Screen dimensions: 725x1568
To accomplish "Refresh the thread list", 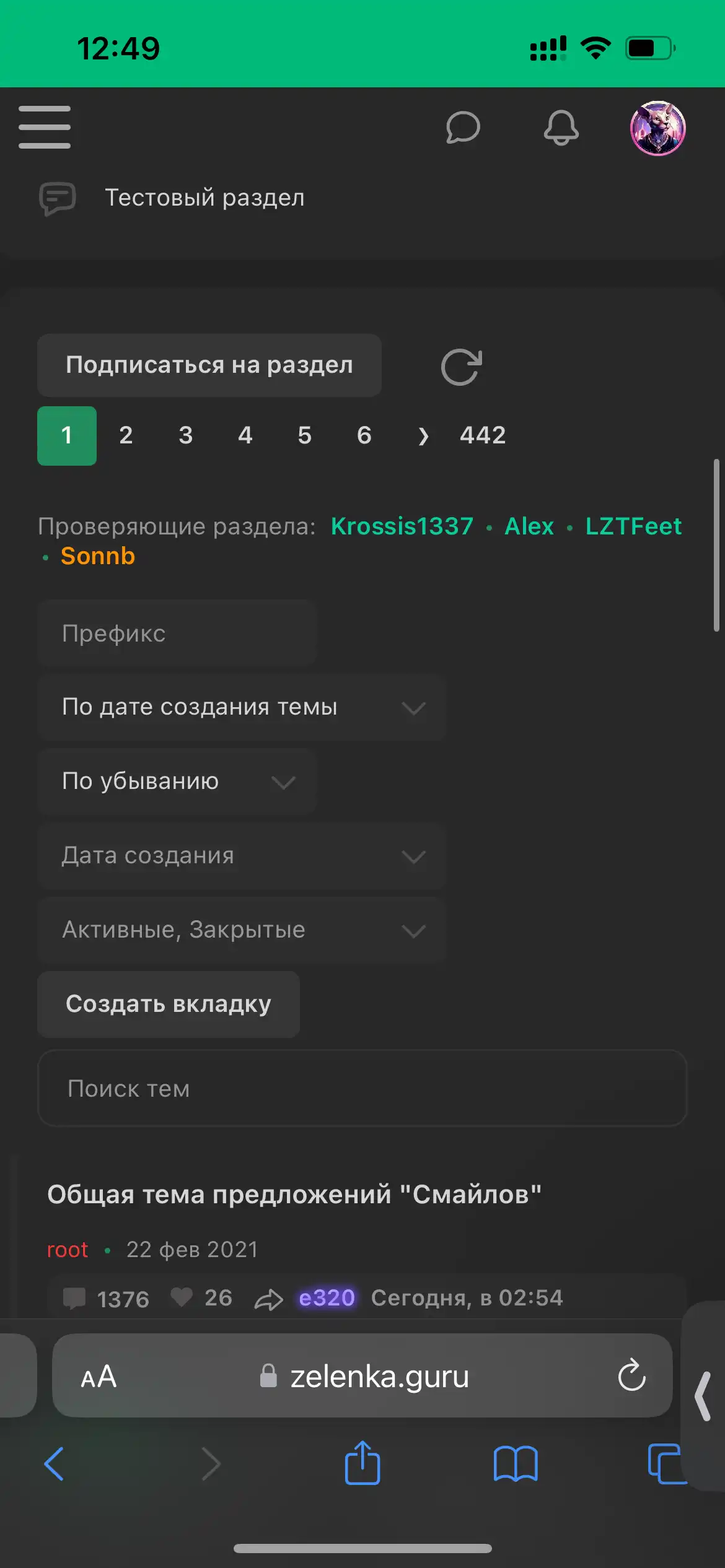I will [x=462, y=367].
